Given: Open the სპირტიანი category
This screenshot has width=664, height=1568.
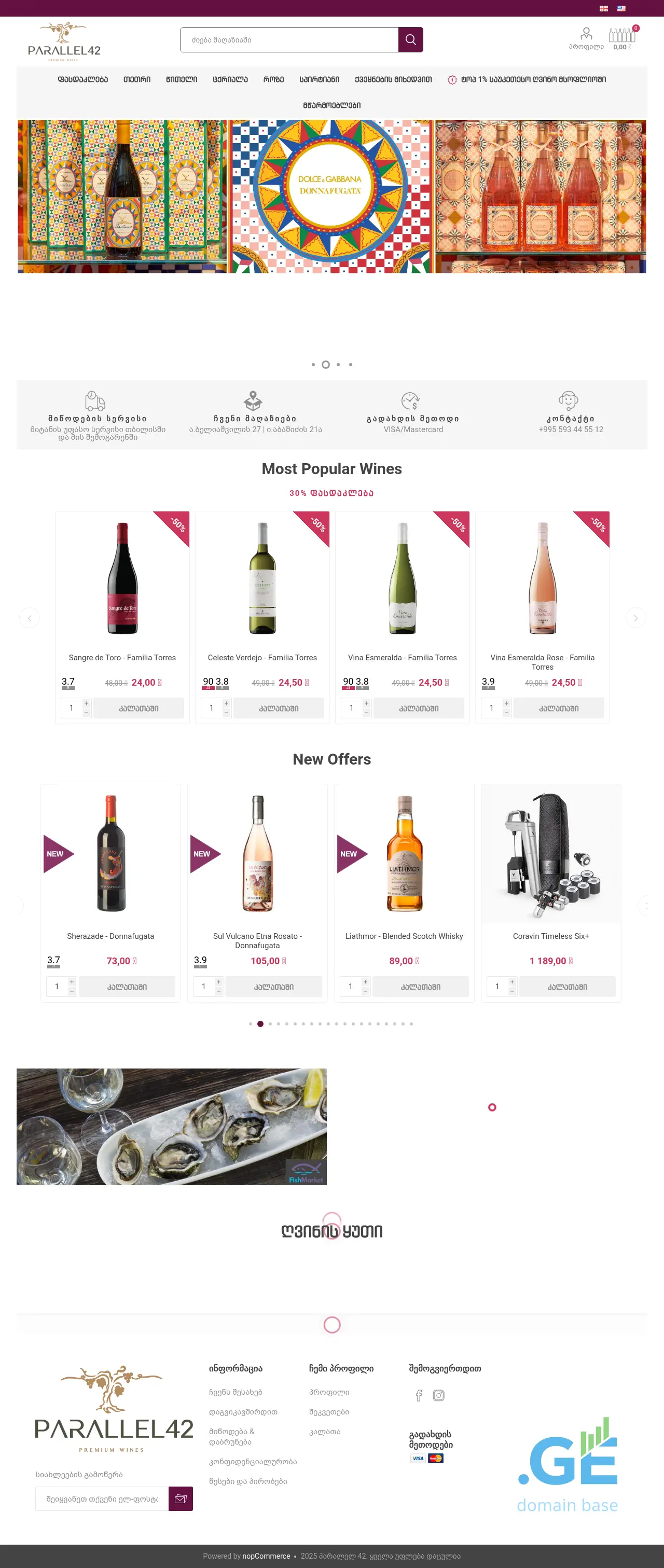Looking at the screenshot, I should (x=319, y=79).
